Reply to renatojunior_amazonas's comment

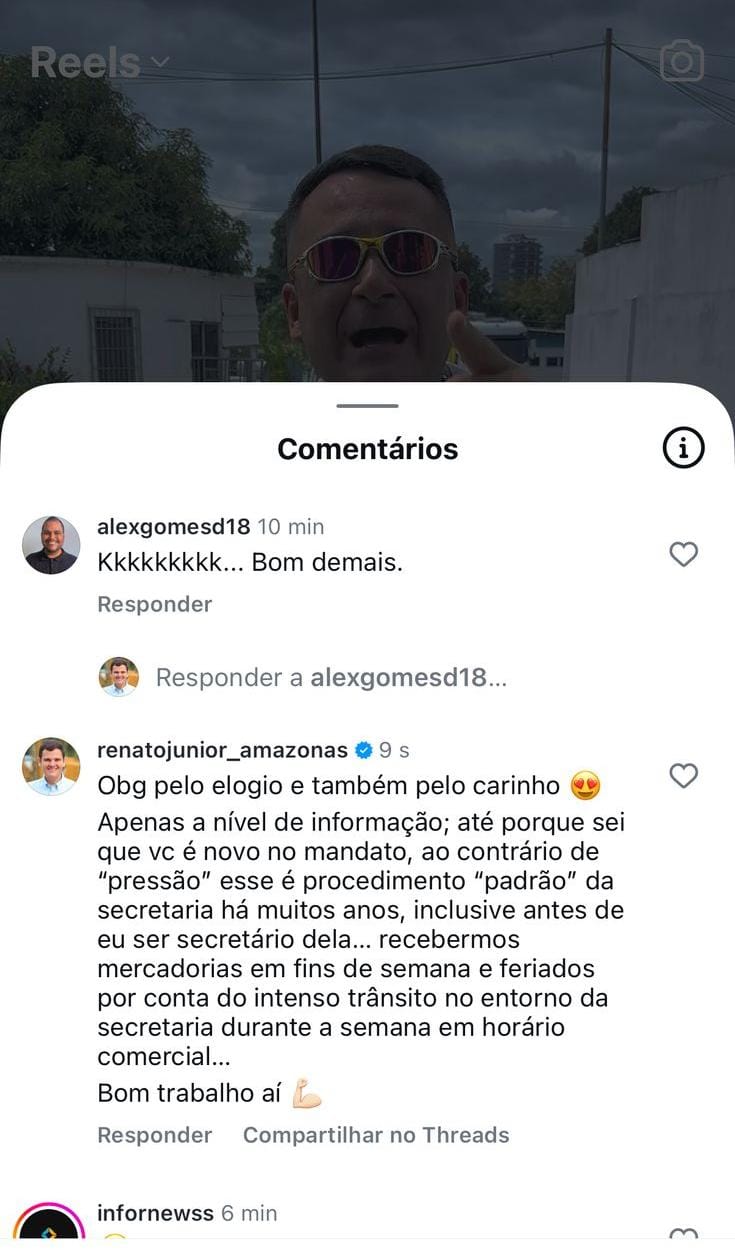tap(154, 1135)
